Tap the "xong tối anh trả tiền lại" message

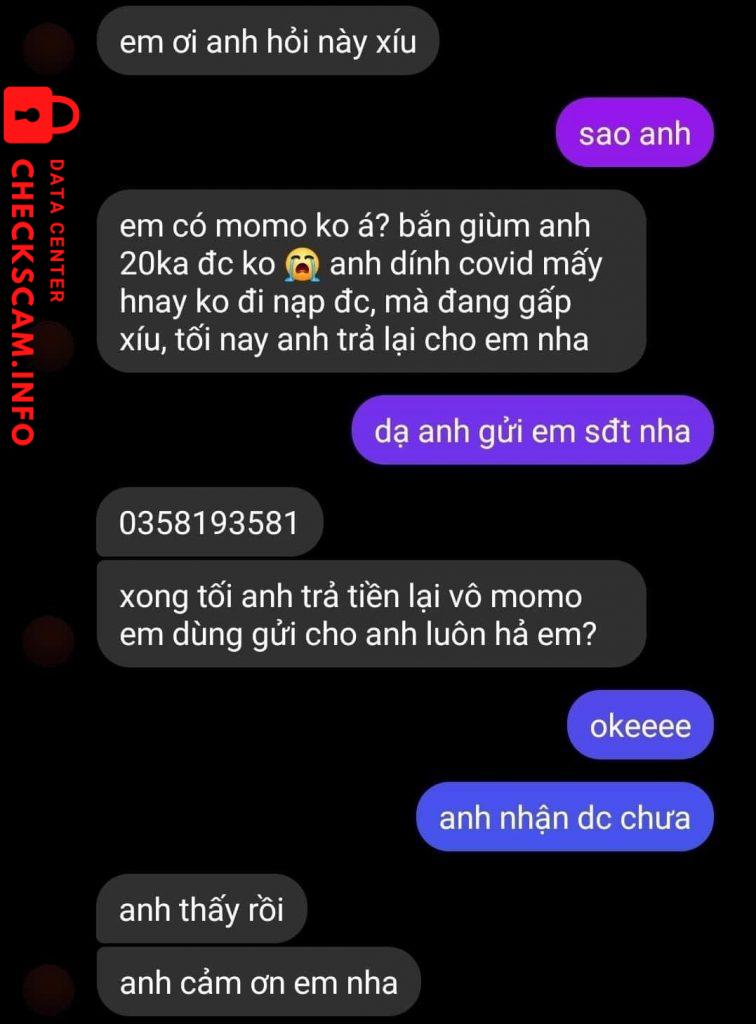coord(372,615)
